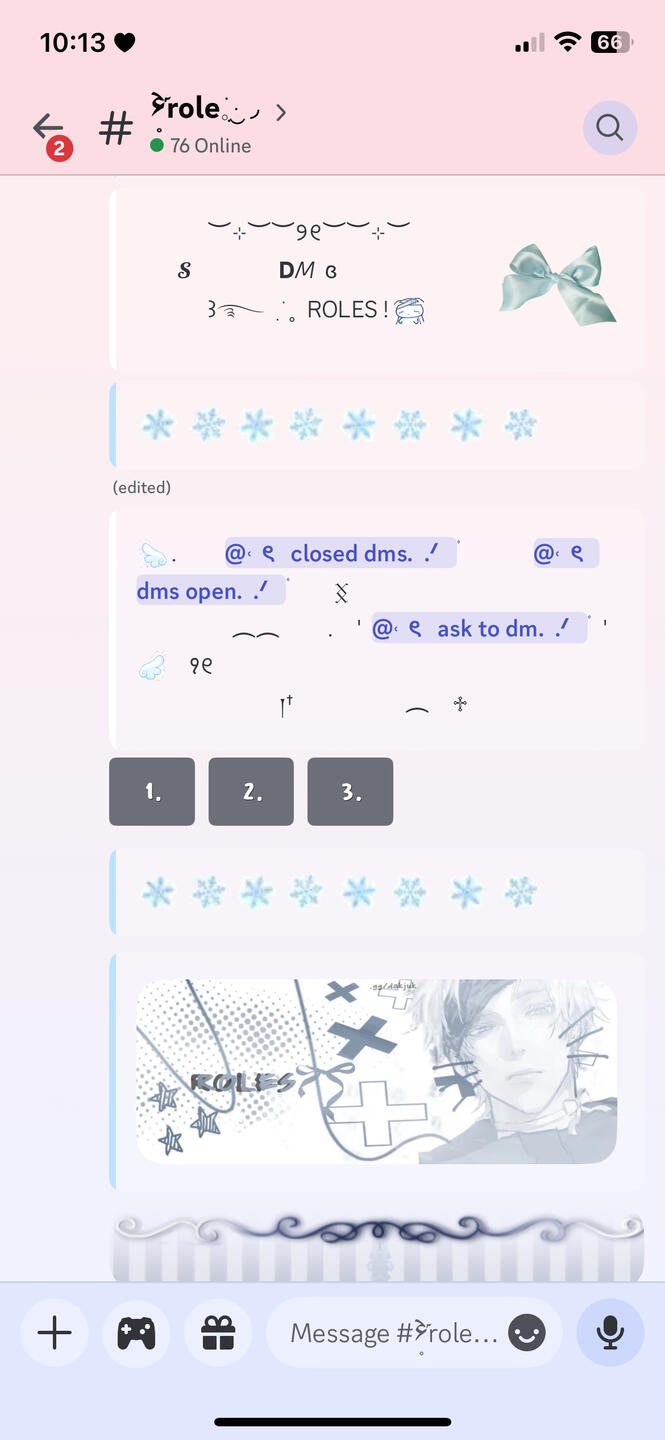Open the gift icon

coord(217,1332)
